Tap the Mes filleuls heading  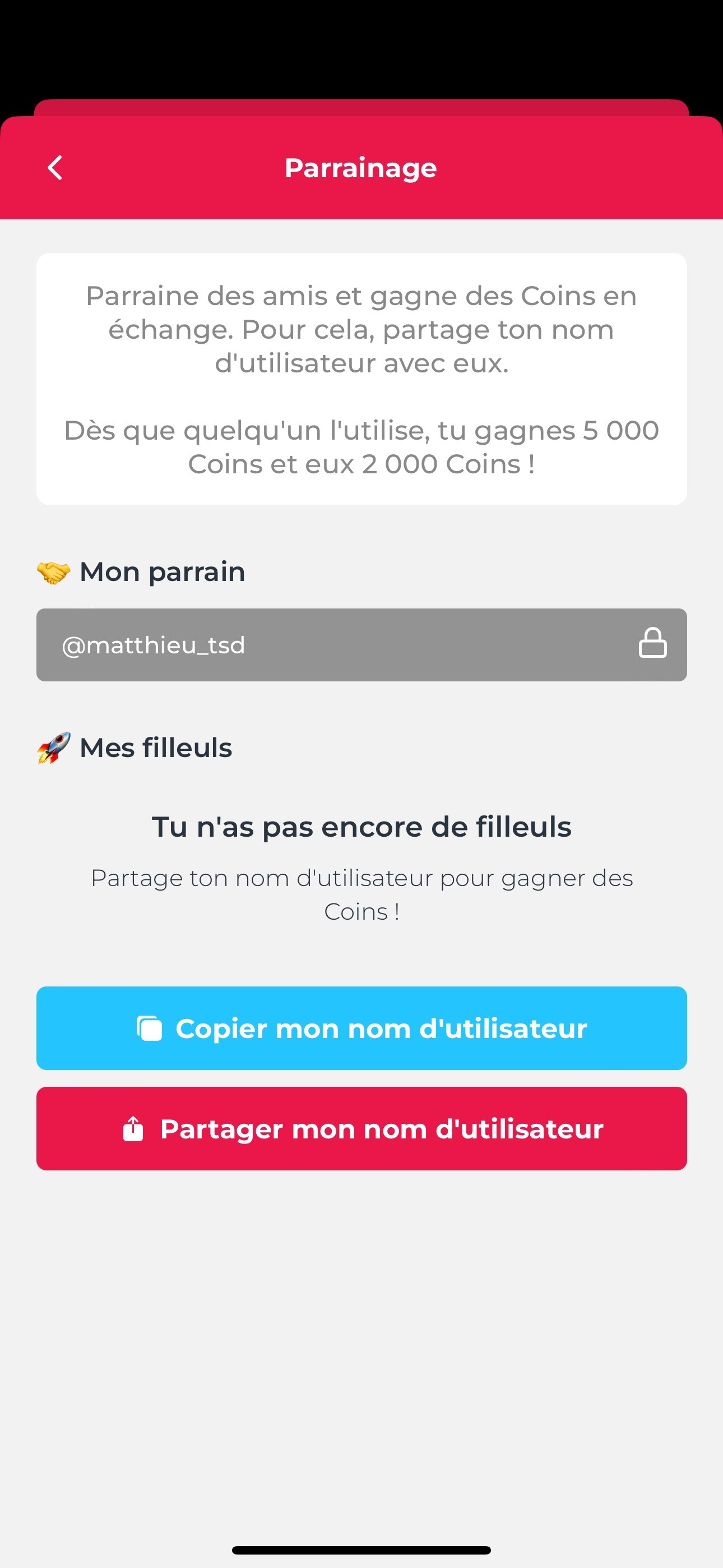point(156,748)
